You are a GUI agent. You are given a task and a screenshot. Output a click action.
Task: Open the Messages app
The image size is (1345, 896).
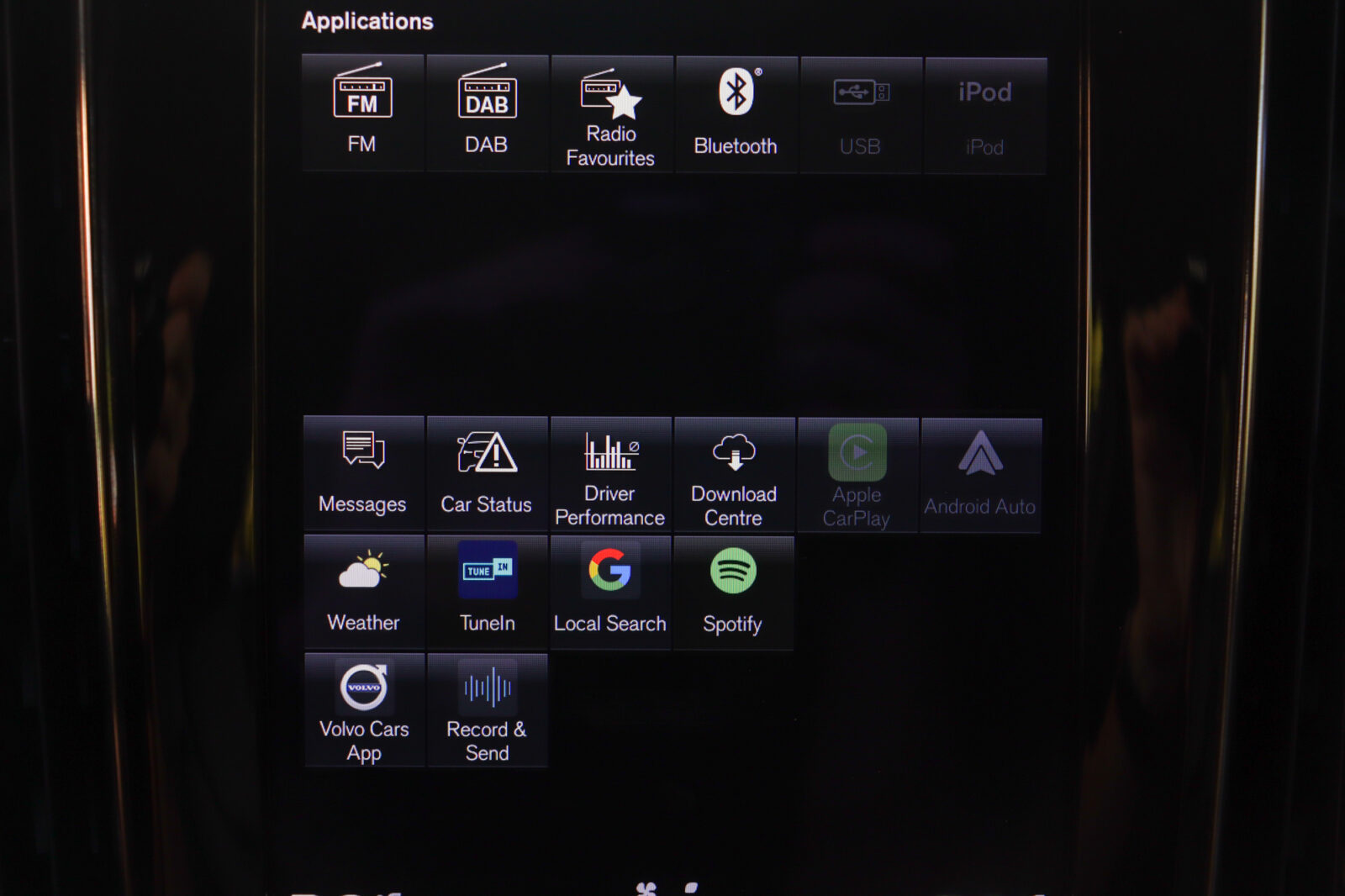(x=363, y=473)
